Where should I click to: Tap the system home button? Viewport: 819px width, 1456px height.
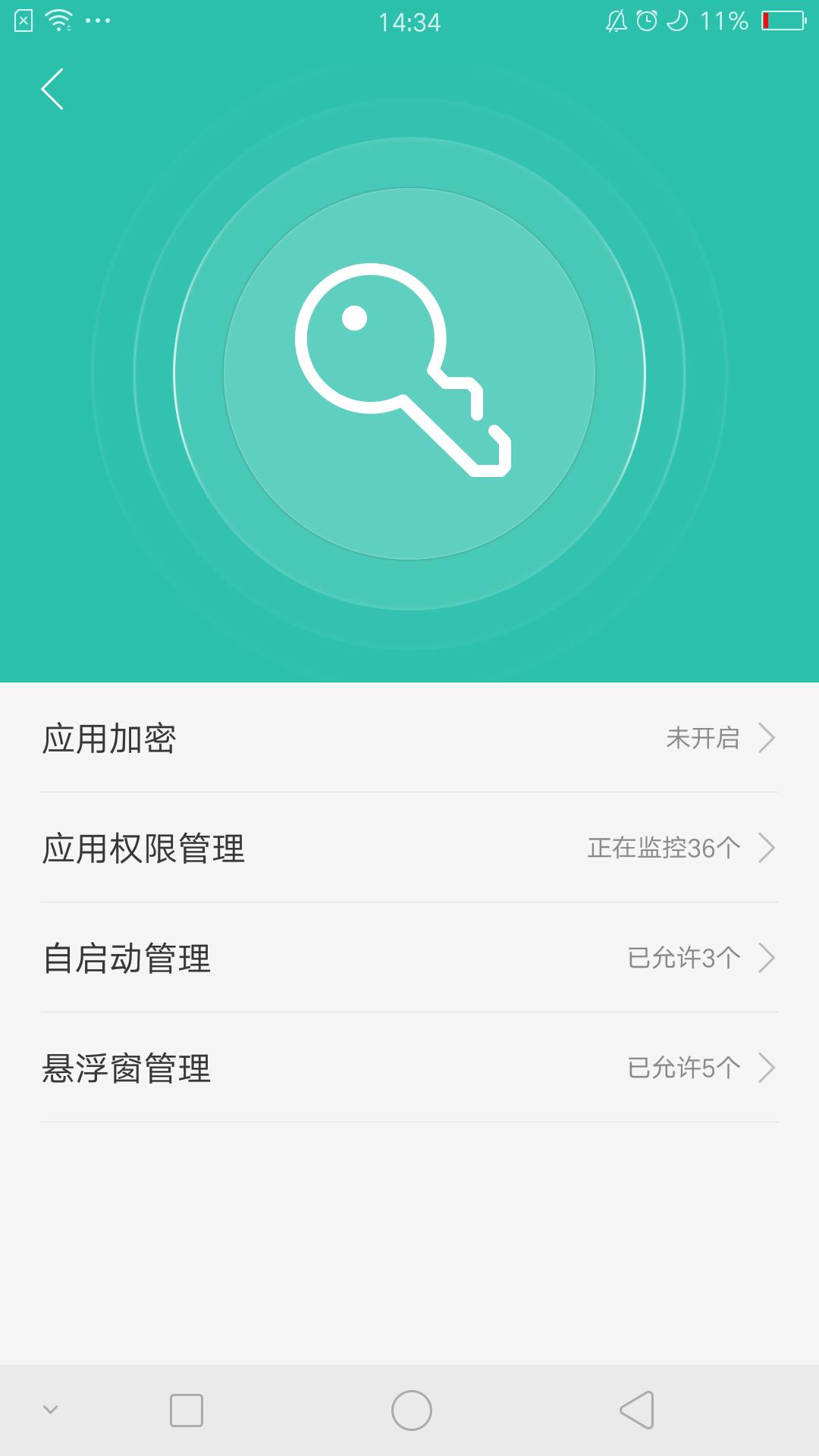(x=411, y=1410)
